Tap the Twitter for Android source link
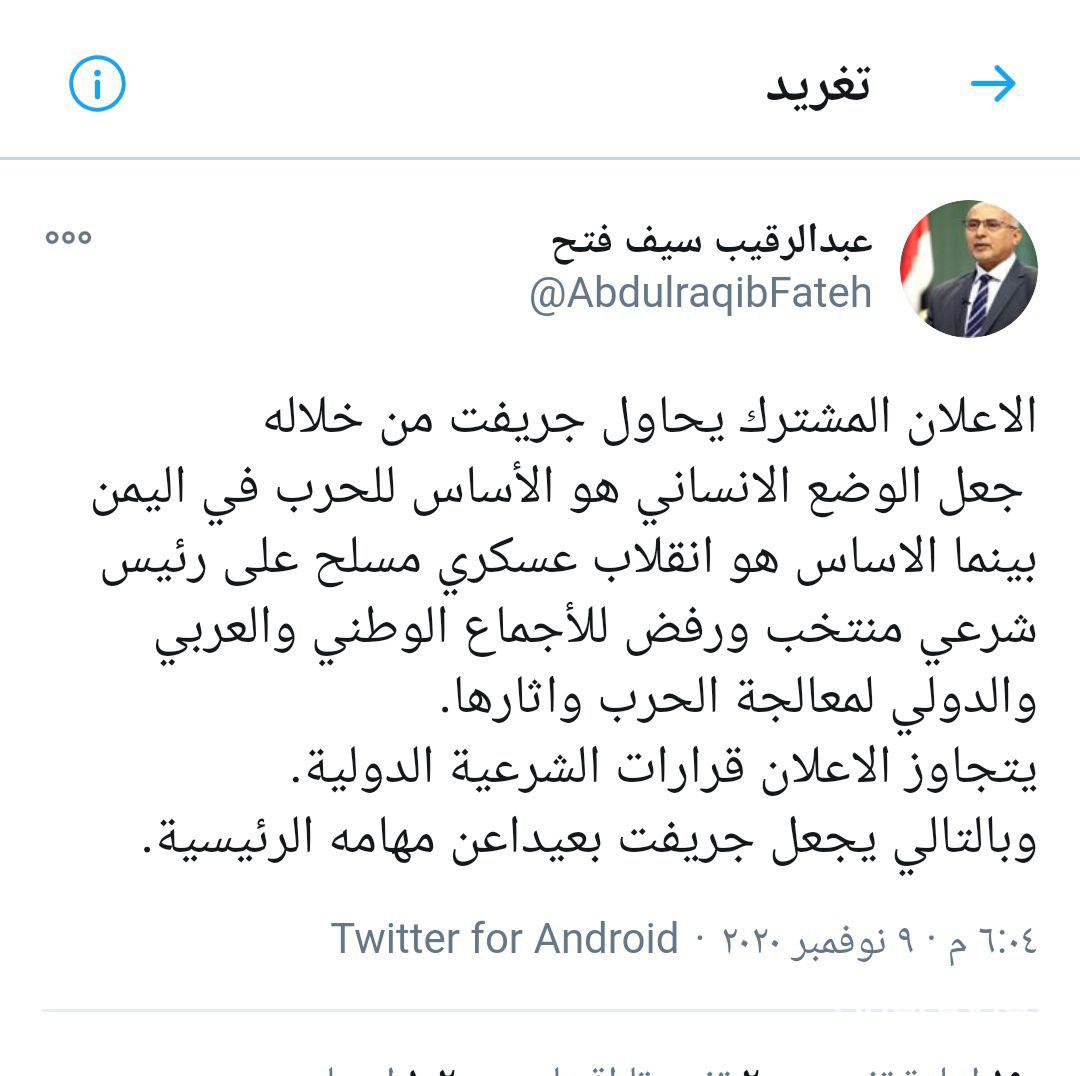 505,938
